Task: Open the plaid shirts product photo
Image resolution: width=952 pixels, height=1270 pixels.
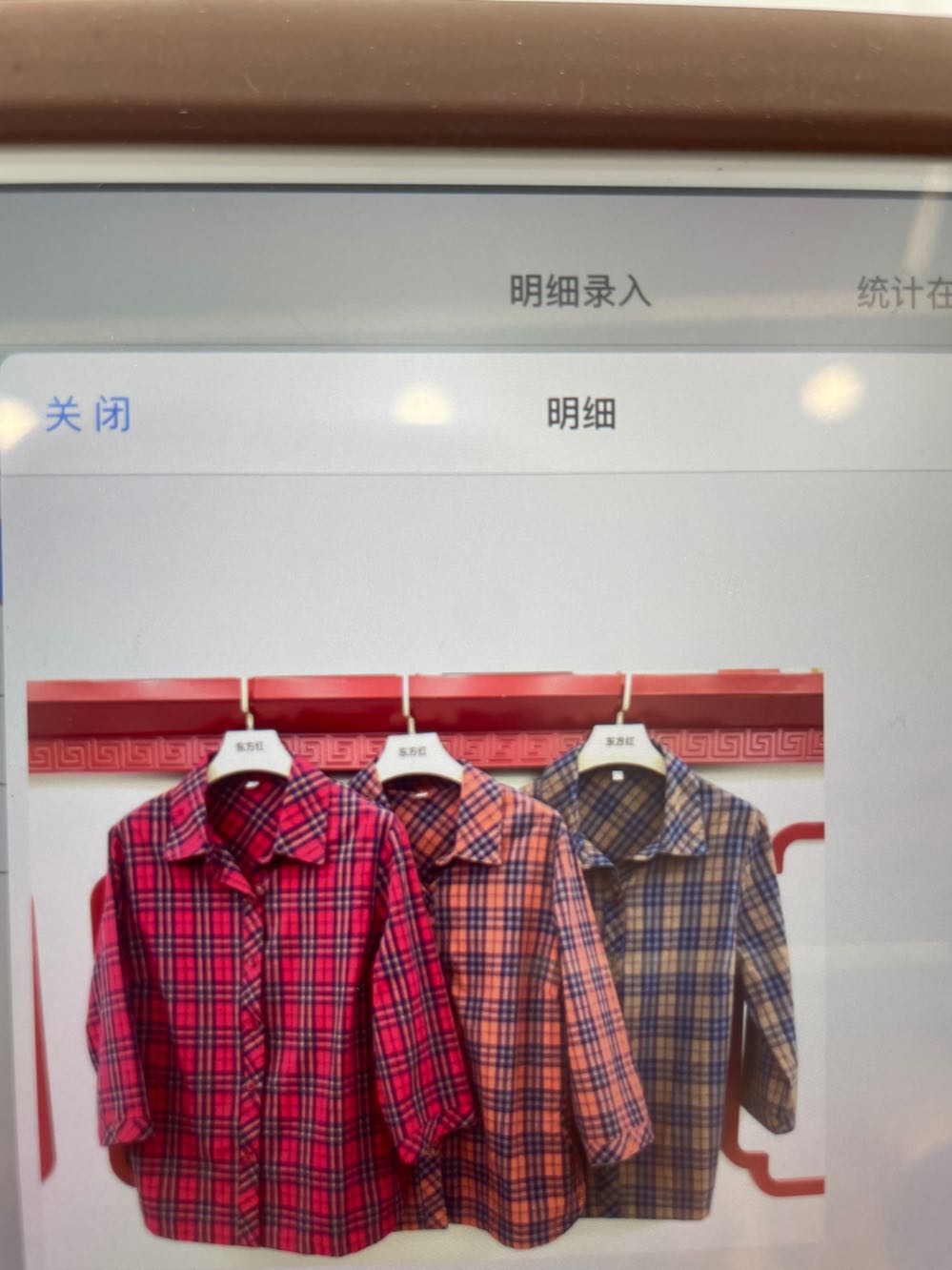Action: [425, 963]
